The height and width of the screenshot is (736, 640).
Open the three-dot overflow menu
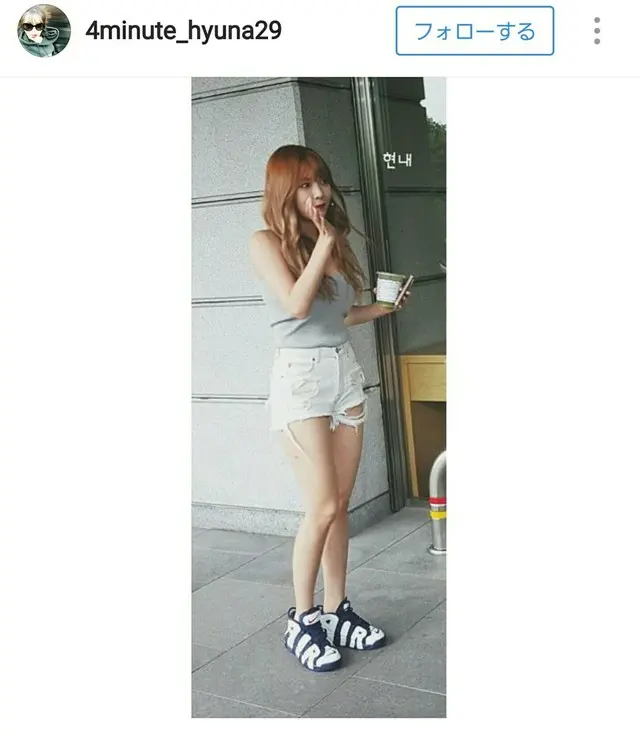point(596,31)
